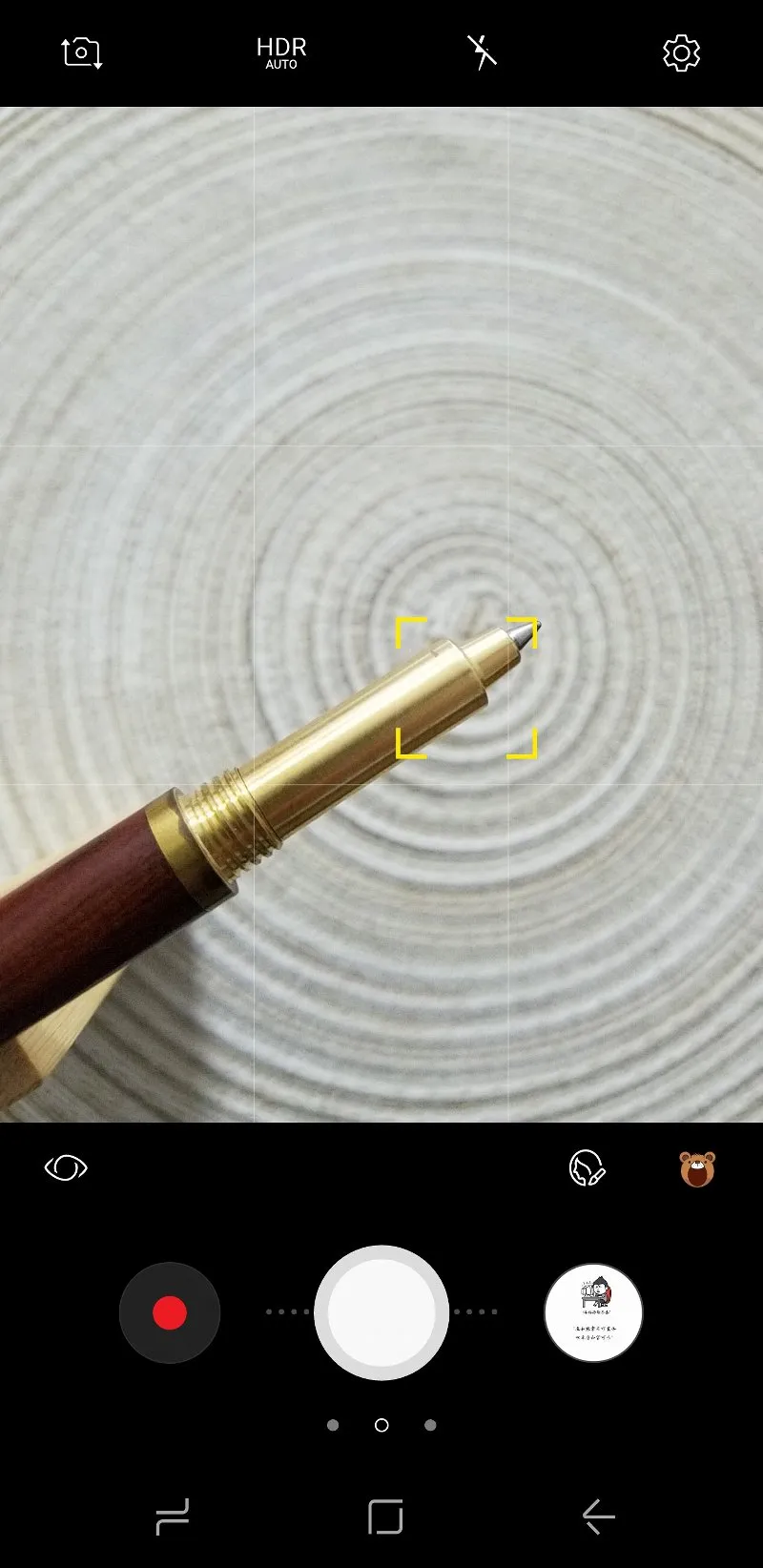Start video recording with the red button
Image resolution: width=763 pixels, height=1568 pixels.
(170, 1312)
